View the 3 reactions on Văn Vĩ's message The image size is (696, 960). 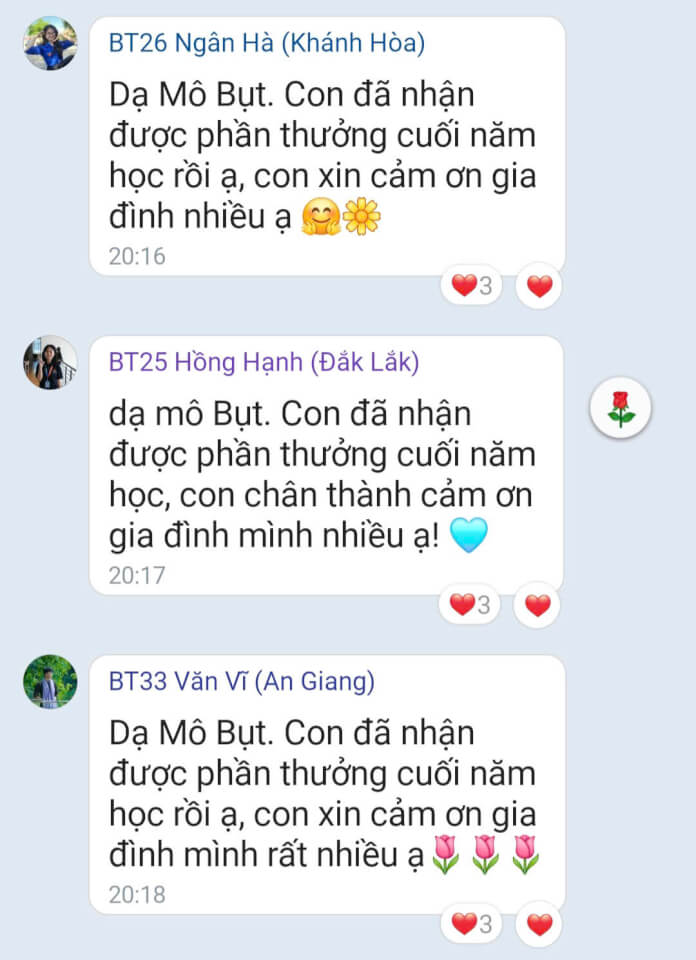[471, 925]
